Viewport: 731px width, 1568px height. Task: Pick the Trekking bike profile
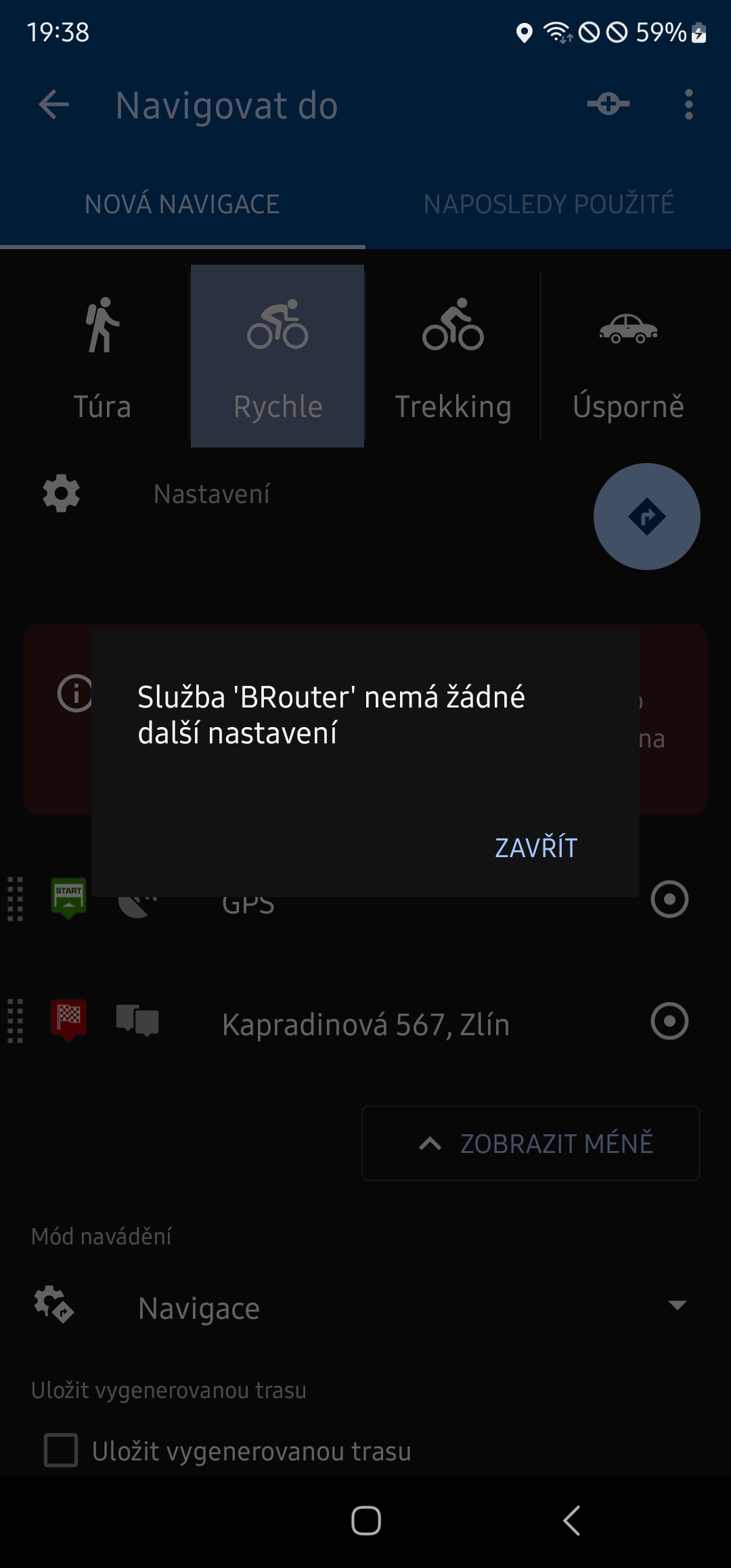[453, 357]
